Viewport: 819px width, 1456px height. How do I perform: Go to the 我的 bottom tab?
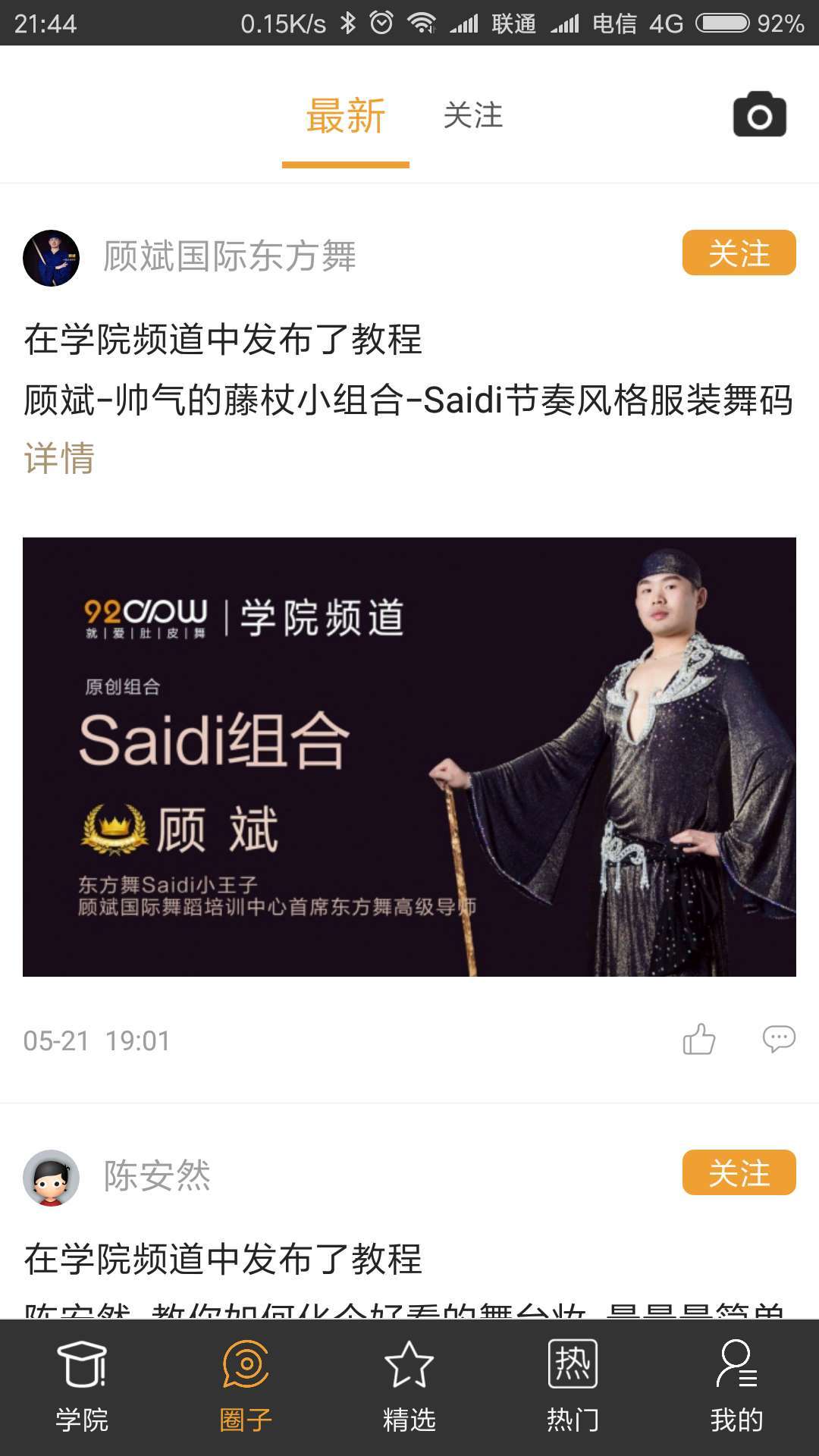pyautogui.click(x=737, y=1388)
